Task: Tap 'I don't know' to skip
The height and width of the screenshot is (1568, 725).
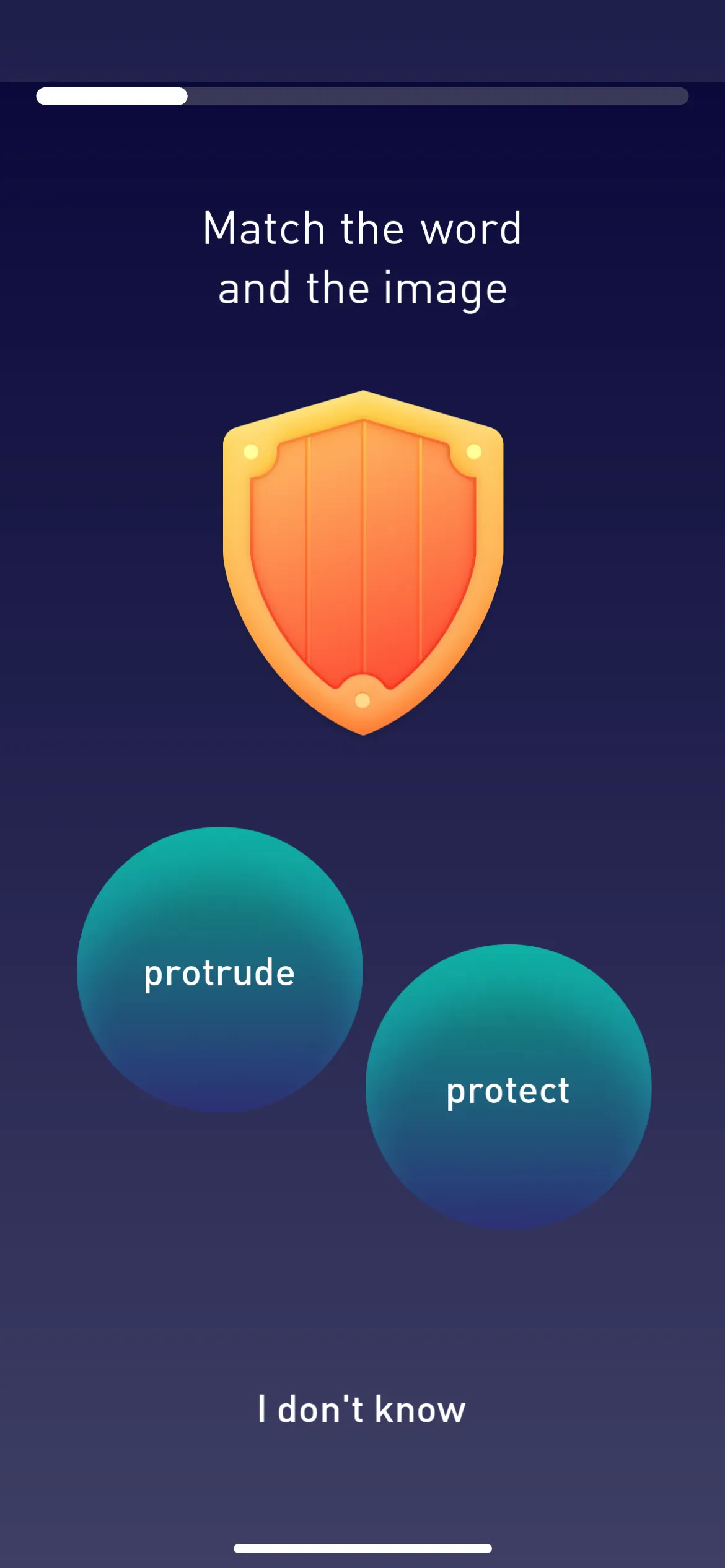Action: [362, 1410]
